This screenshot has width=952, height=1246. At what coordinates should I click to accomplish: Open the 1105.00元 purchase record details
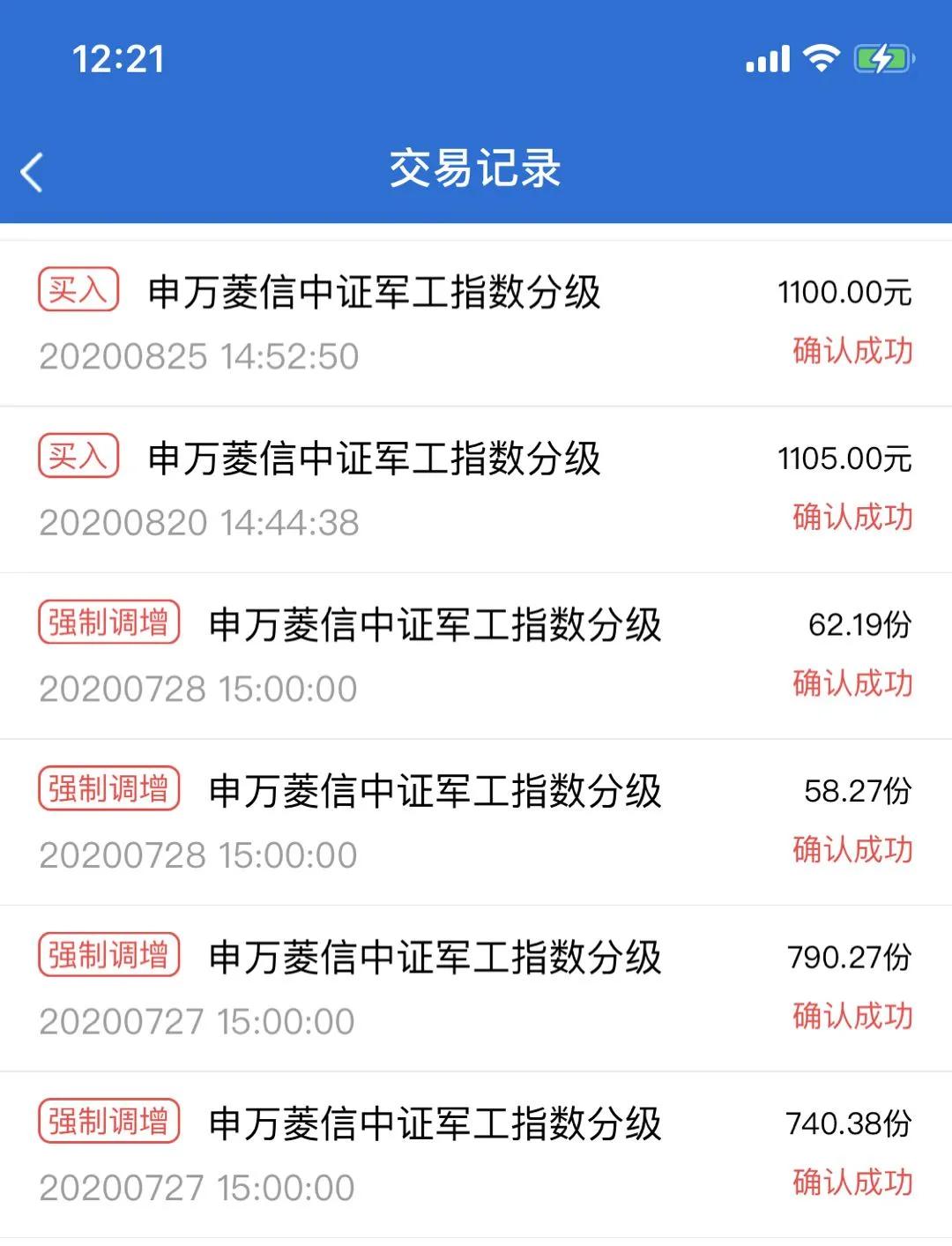tap(476, 488)
